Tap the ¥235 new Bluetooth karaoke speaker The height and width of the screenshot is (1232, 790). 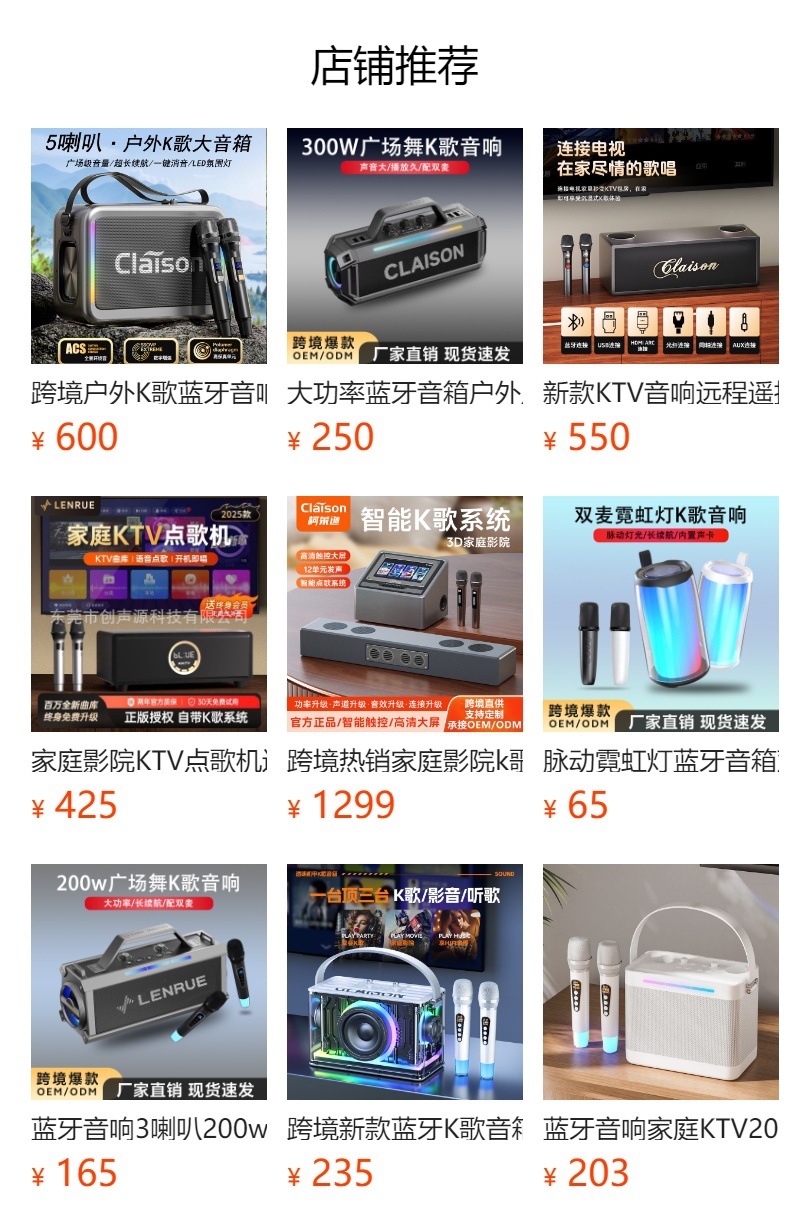click(x=405, y=982)
